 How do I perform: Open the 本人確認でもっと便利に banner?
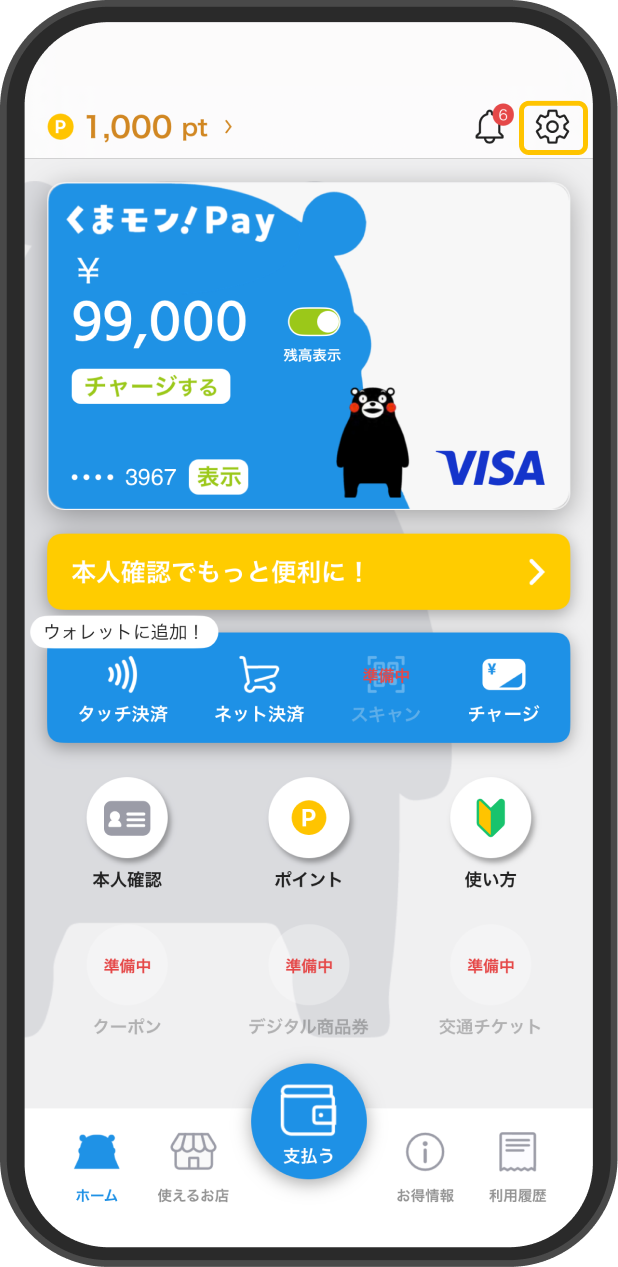coord(308,572)
